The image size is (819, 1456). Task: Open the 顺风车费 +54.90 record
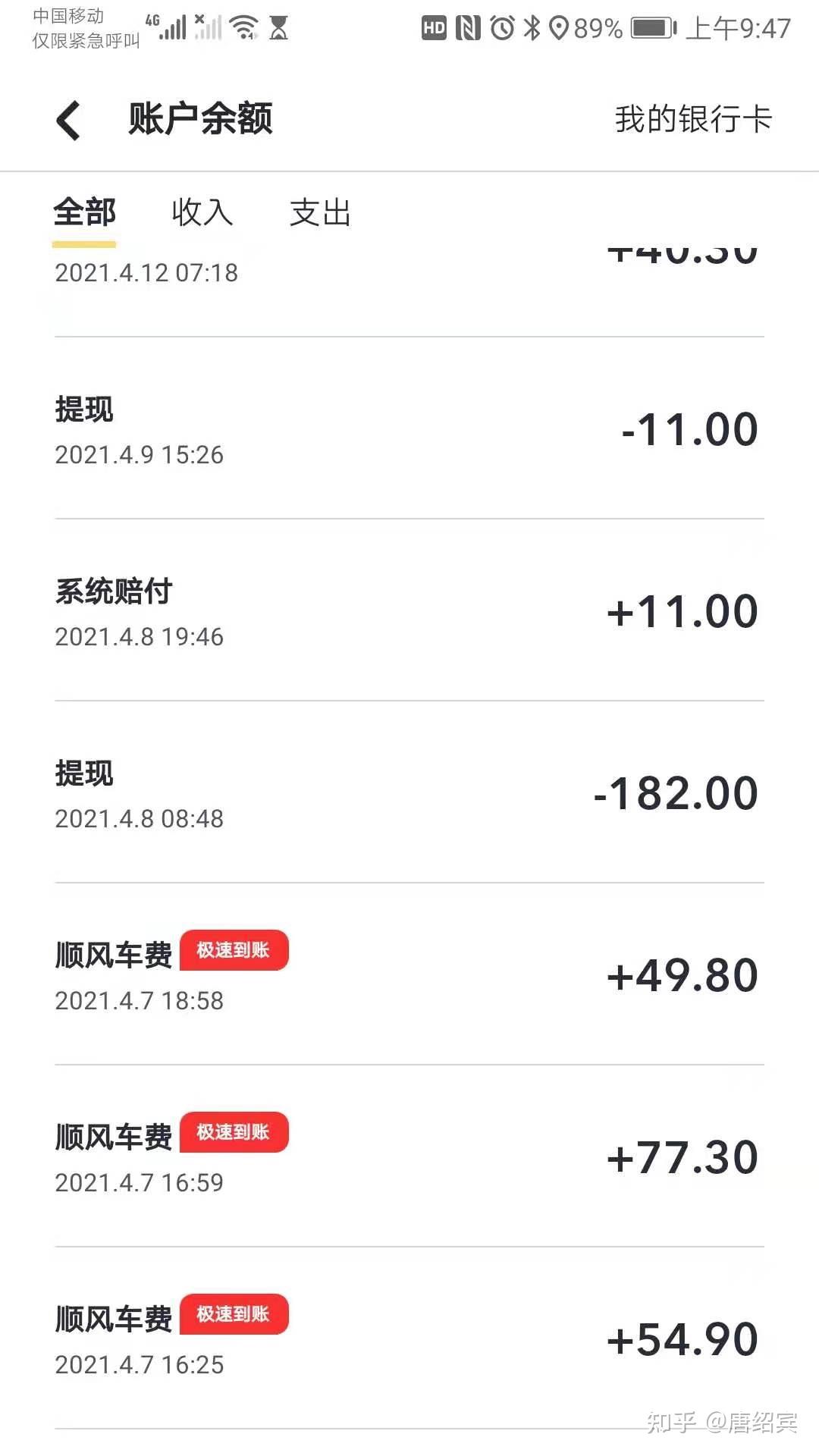(409, 1338)
